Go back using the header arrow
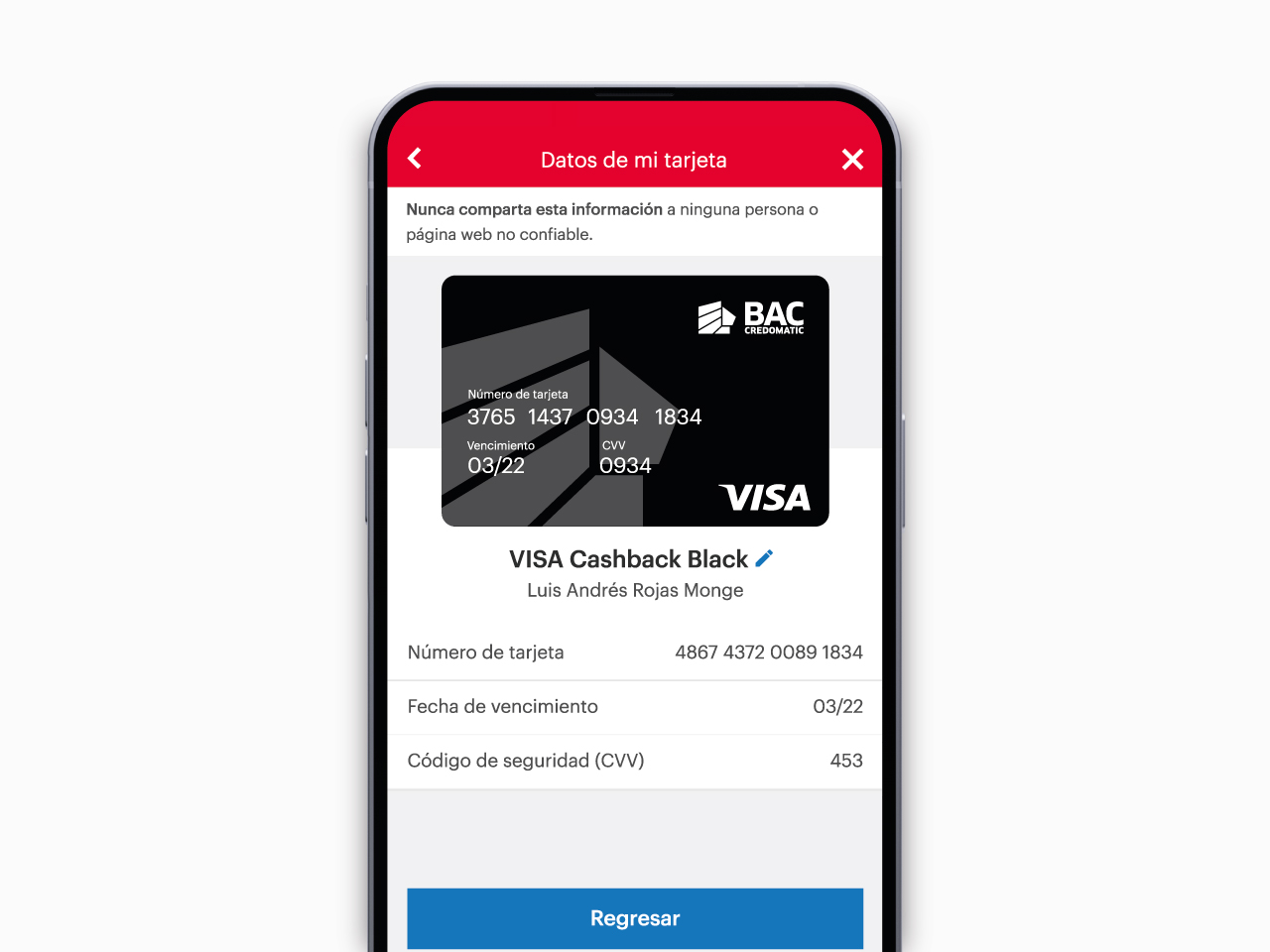Screen dimensions: 1270x952 tap(415, 159)
